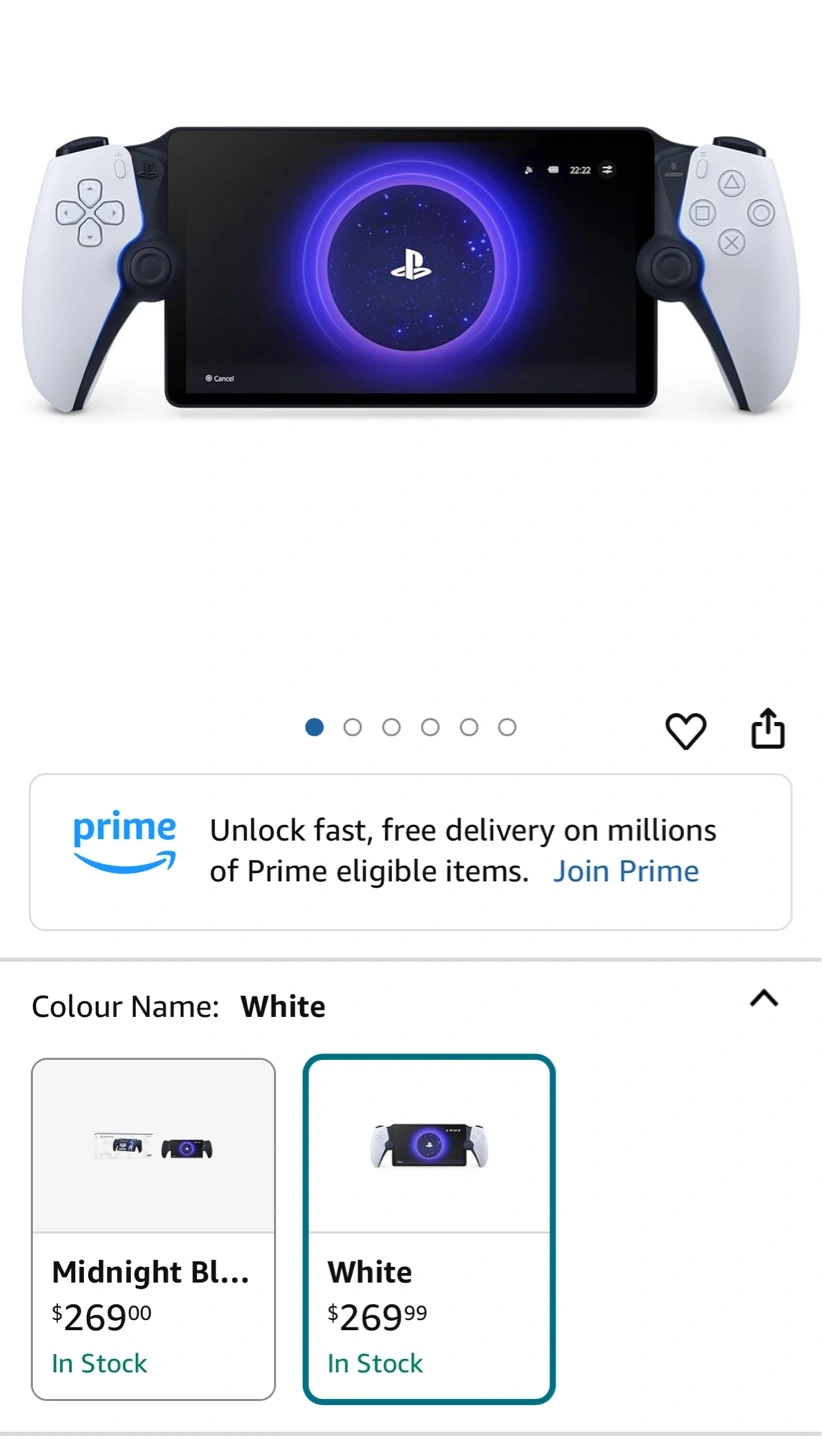Tap the Join Prime link

(625, 871)
